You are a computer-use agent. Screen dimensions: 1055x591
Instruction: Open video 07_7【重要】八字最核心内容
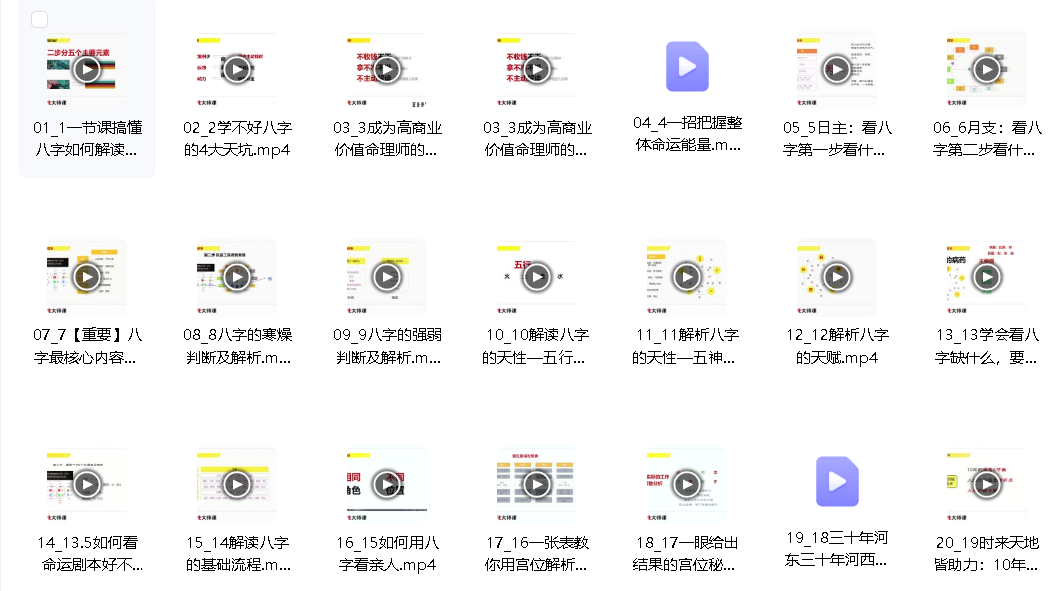[x=87, y=277]
